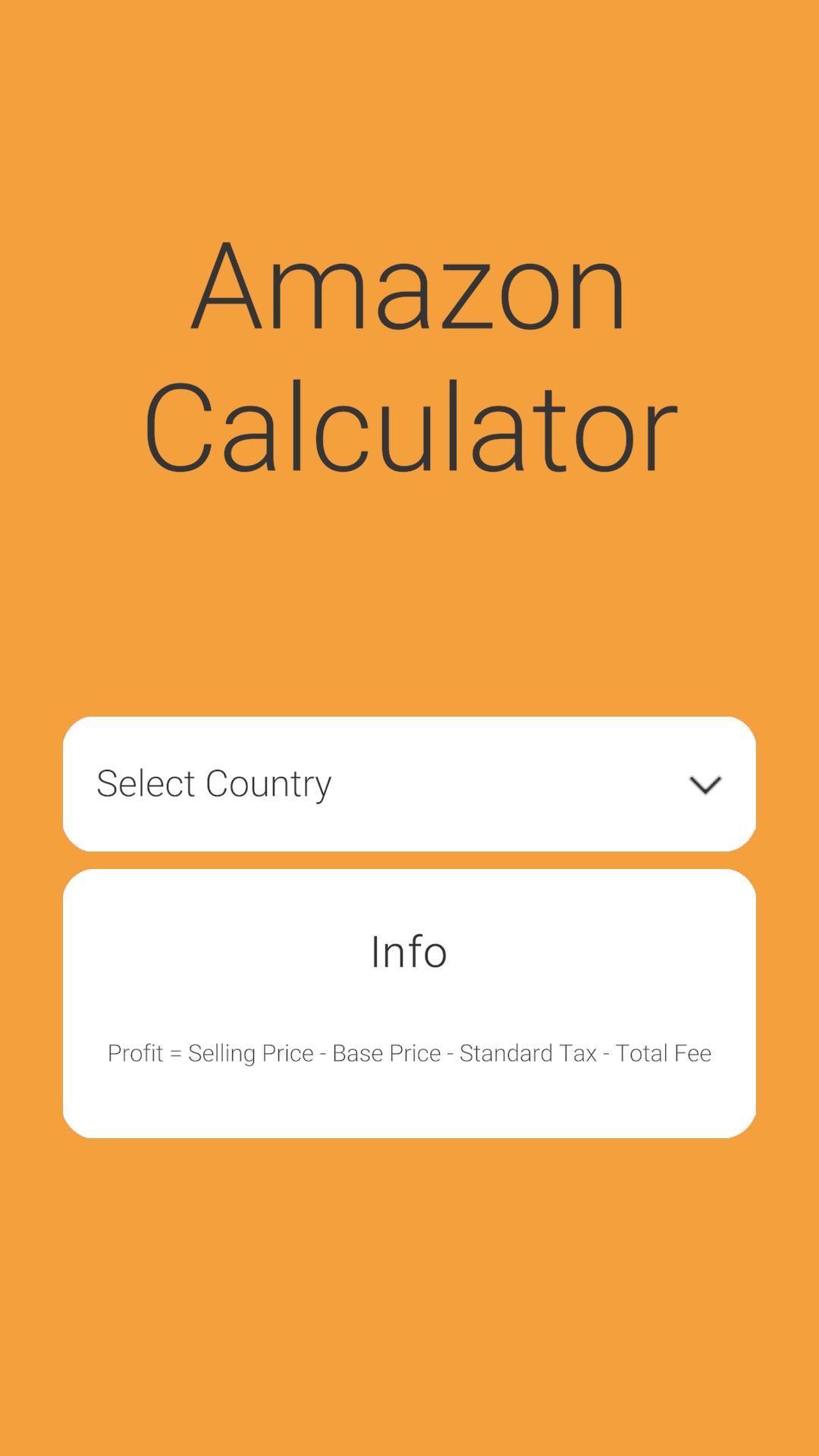Open the Select Country dropdown
Screen dimensions: 819x1456
409,783
